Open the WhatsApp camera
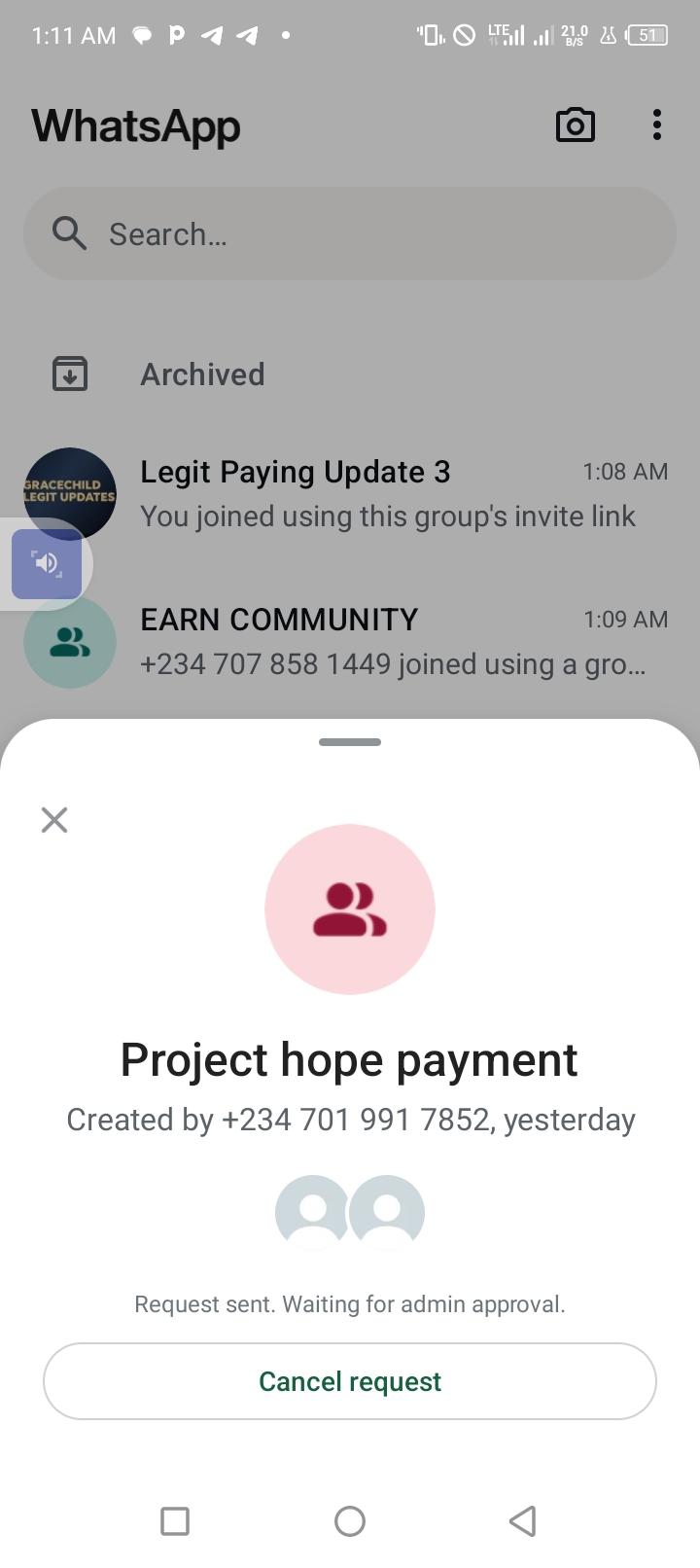700x1568 pixels. coord(575,125)
